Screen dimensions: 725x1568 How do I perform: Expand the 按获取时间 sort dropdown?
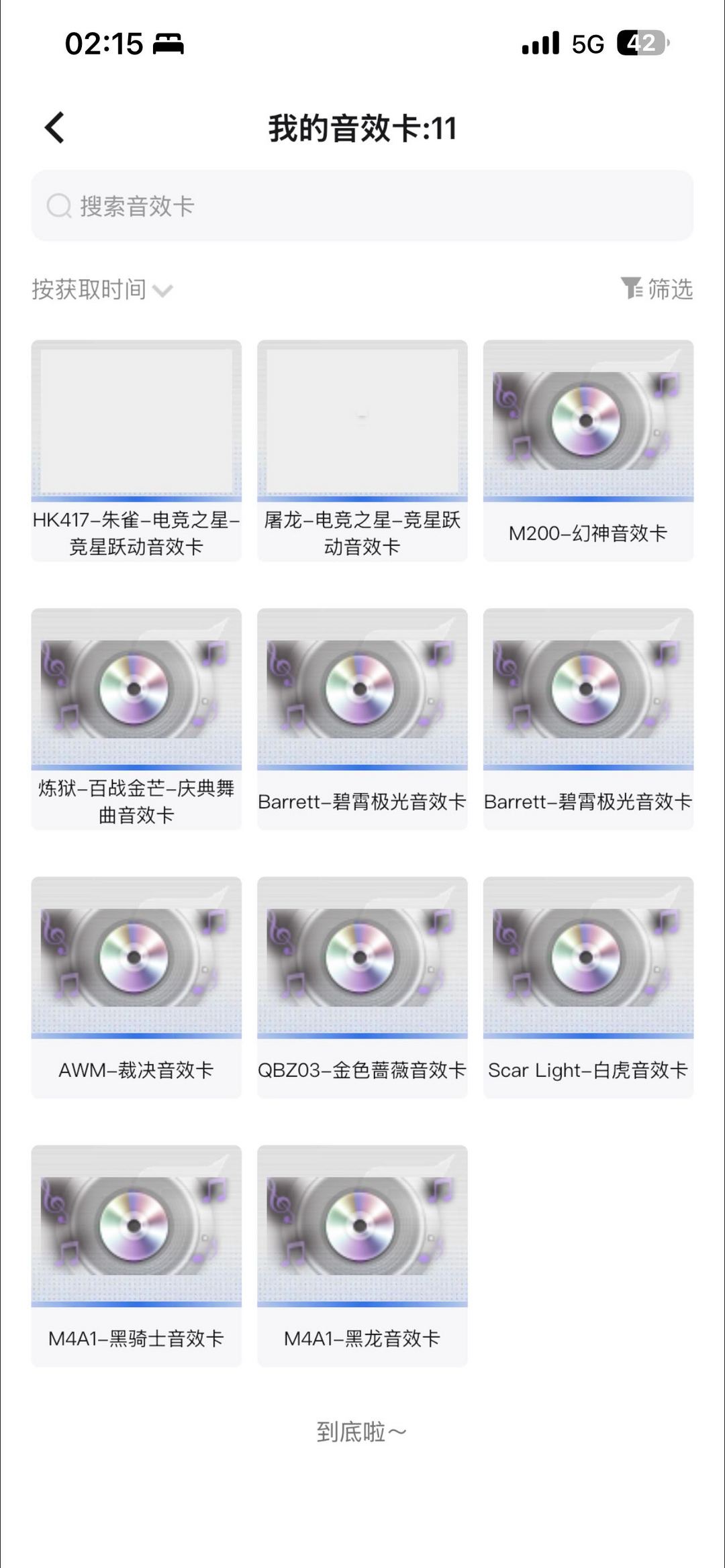coord(102,290)
